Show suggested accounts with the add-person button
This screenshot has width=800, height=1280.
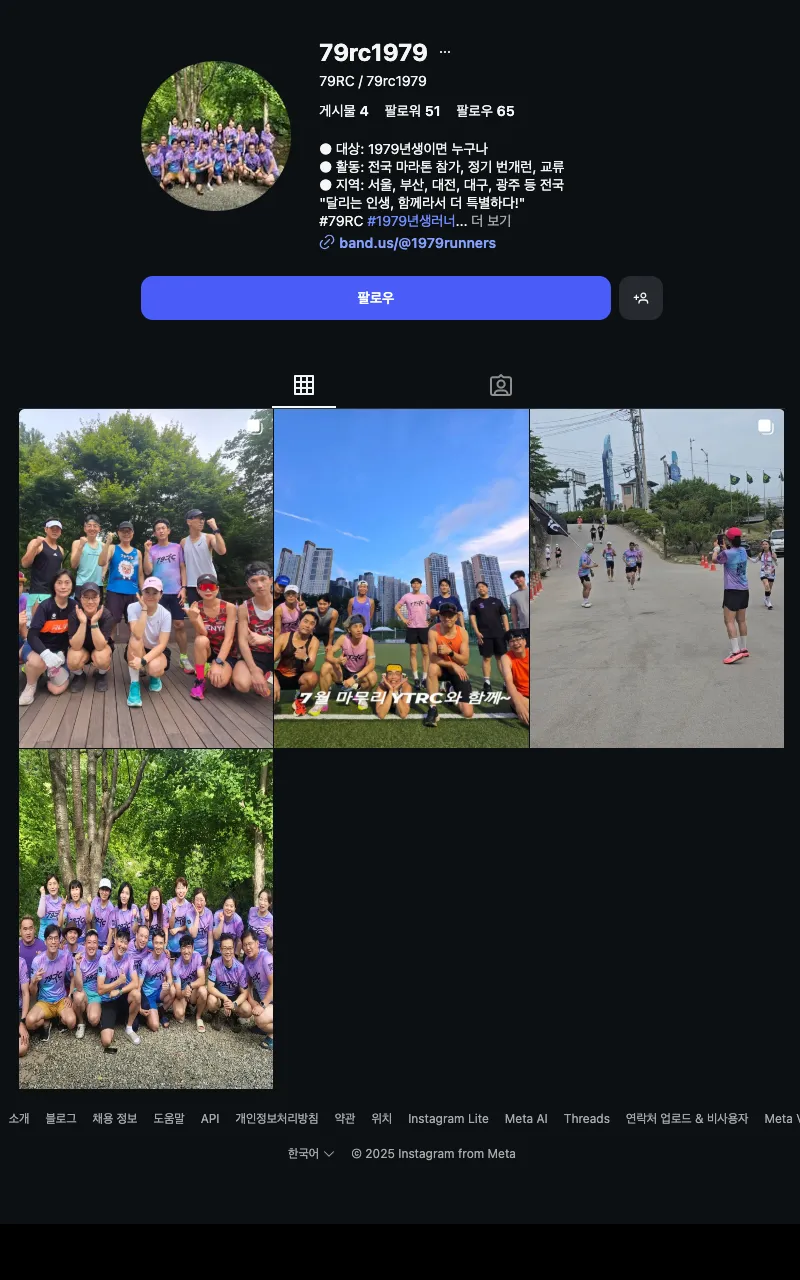pos(641,298)
